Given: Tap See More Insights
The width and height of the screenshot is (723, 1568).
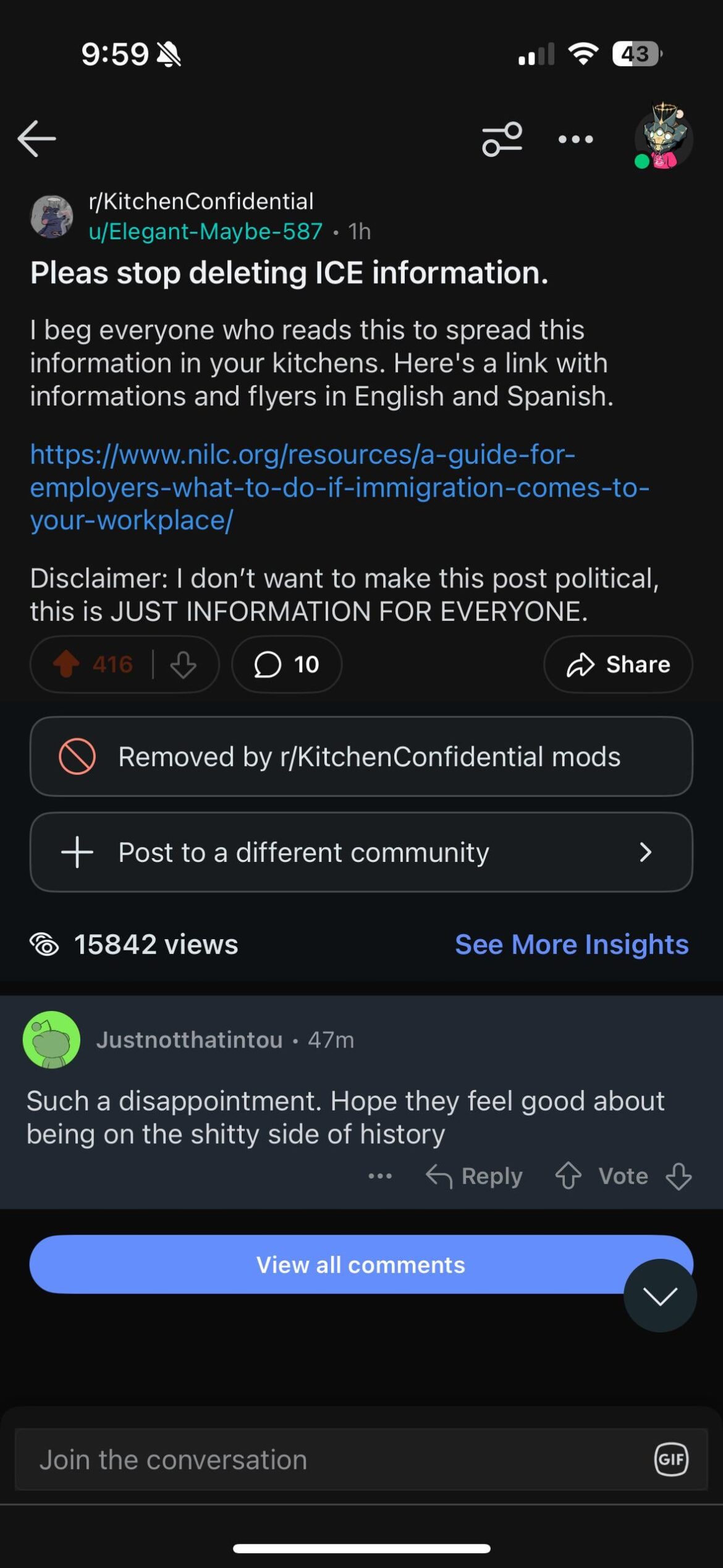Looking at the screenshot, I should 571,944.
